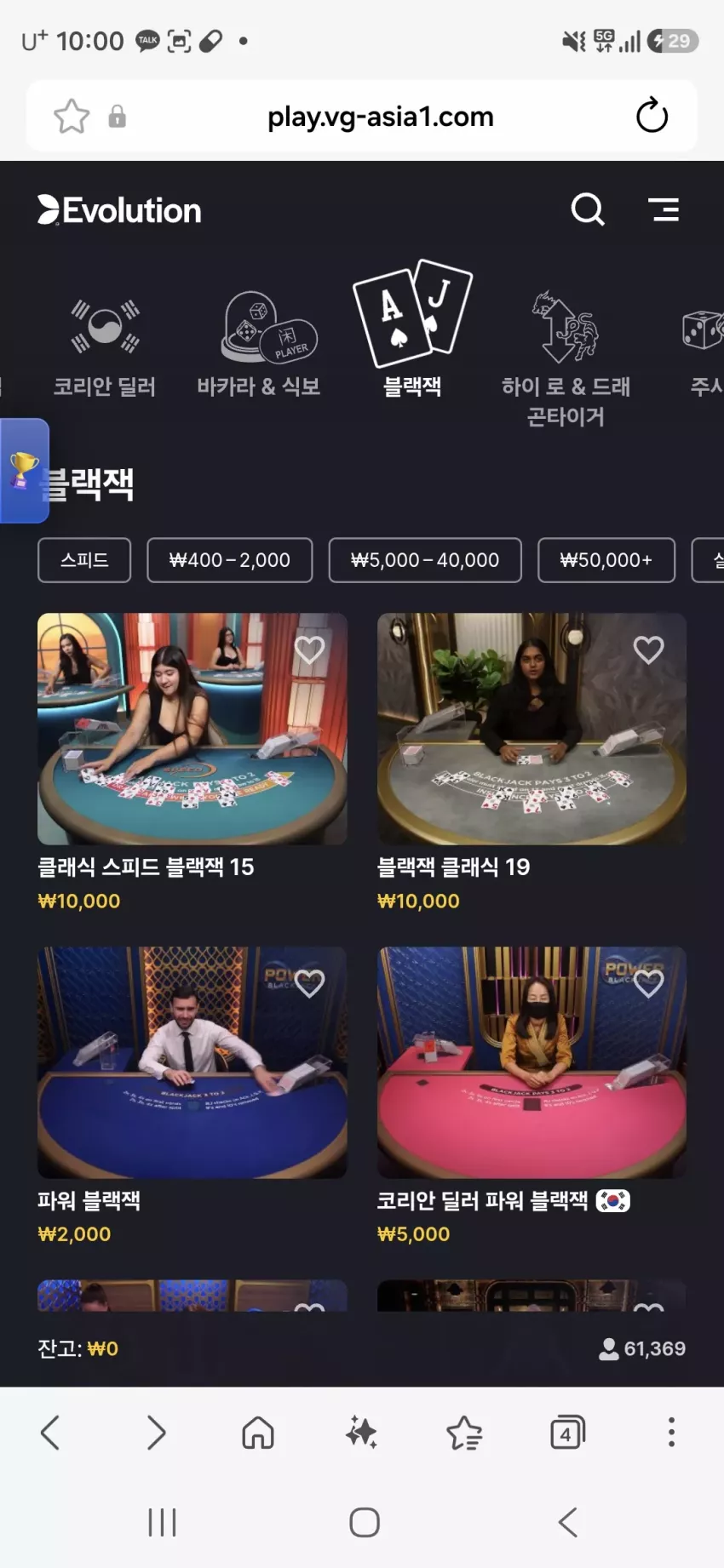
Task: Reload the page in the browser
Action: pos(652,116)
